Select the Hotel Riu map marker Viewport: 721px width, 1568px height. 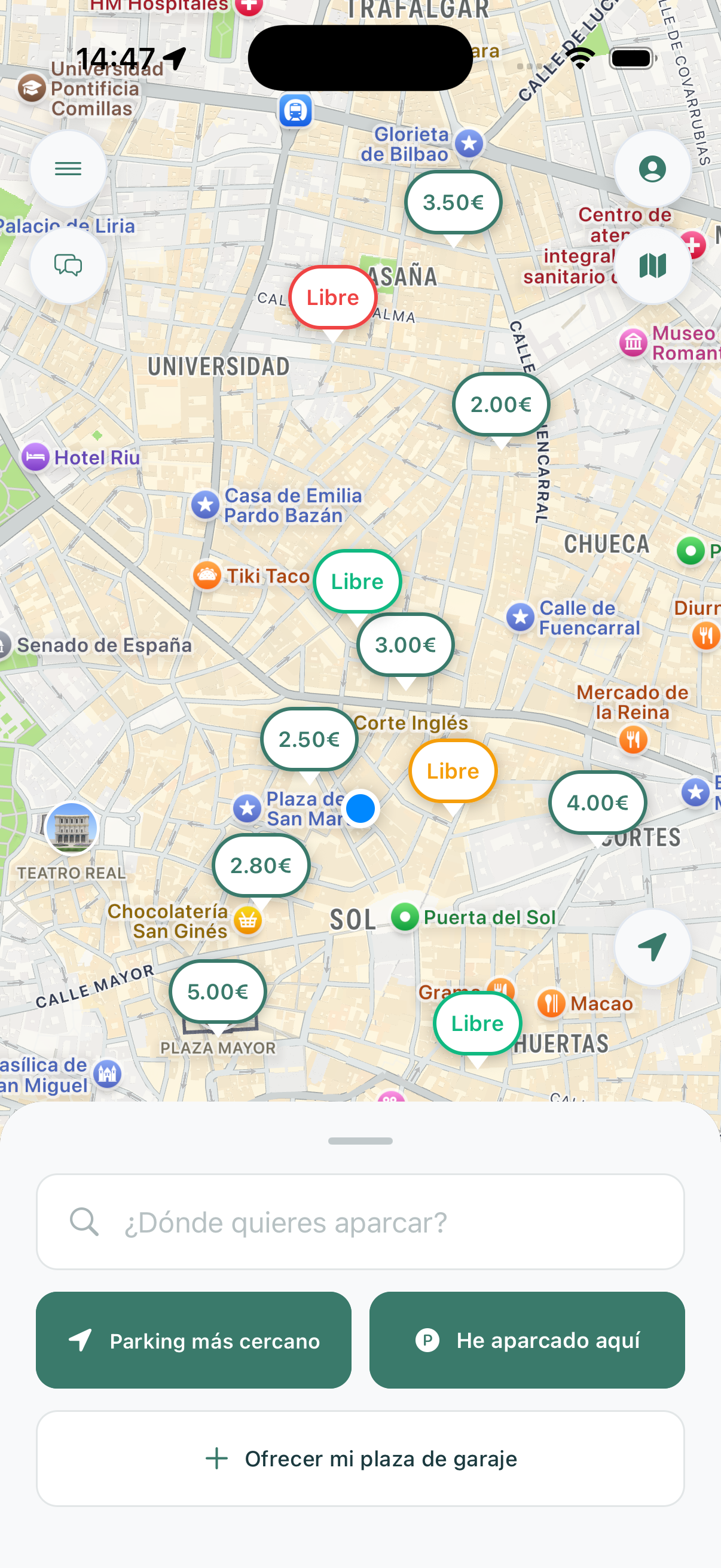pos(36,457)
